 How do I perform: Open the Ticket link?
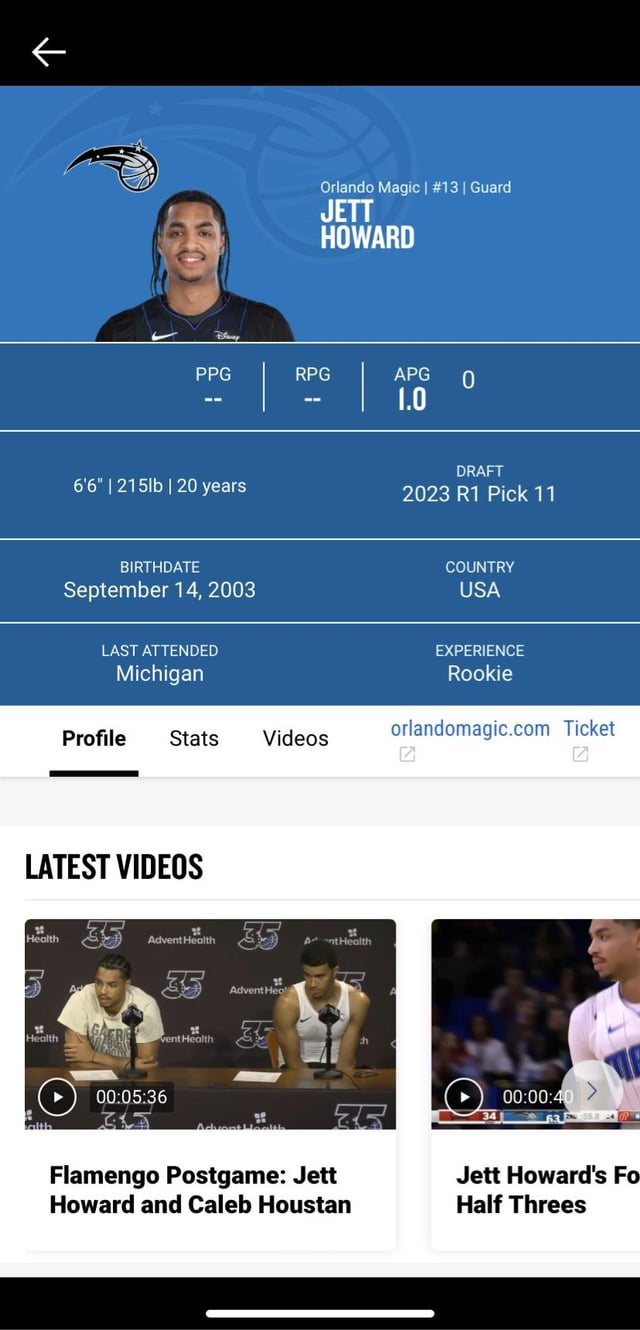pos(588,730)
